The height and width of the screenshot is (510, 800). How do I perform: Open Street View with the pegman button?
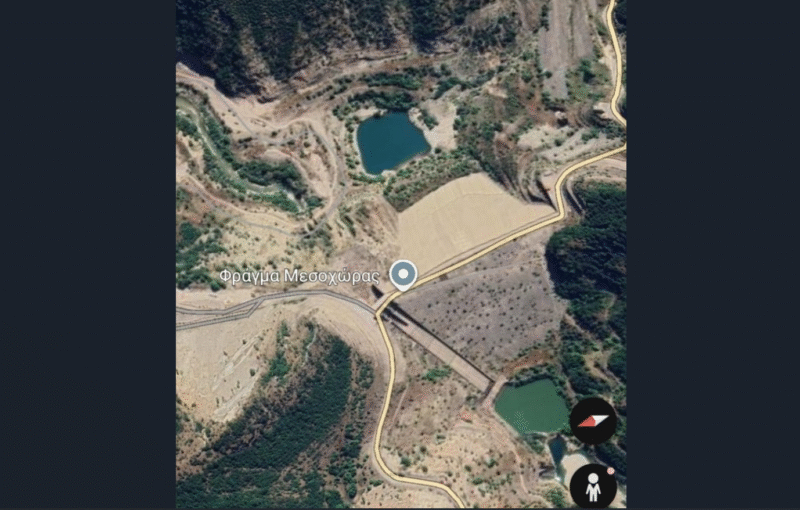coord(593,487)
